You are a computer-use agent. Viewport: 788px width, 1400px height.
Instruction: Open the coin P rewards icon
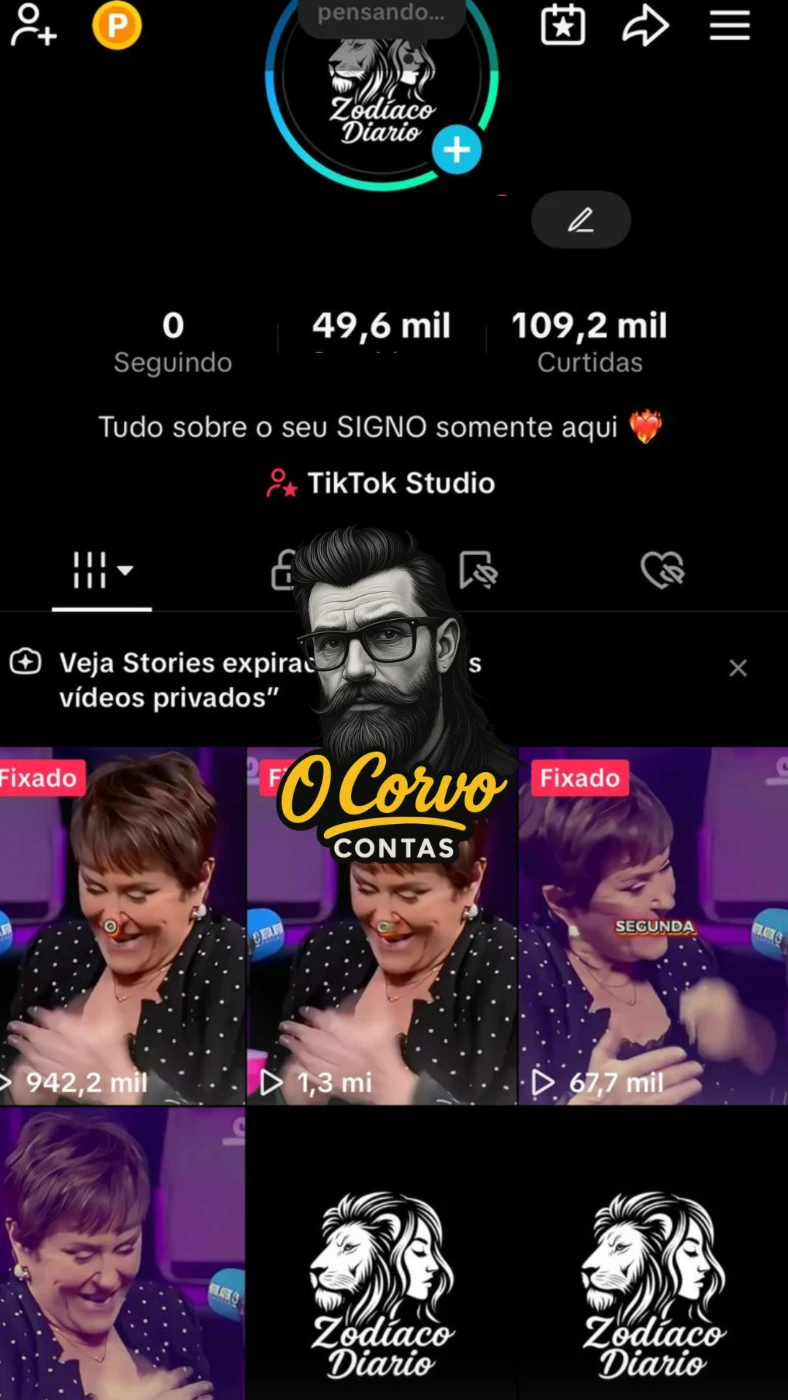(117, 26)
